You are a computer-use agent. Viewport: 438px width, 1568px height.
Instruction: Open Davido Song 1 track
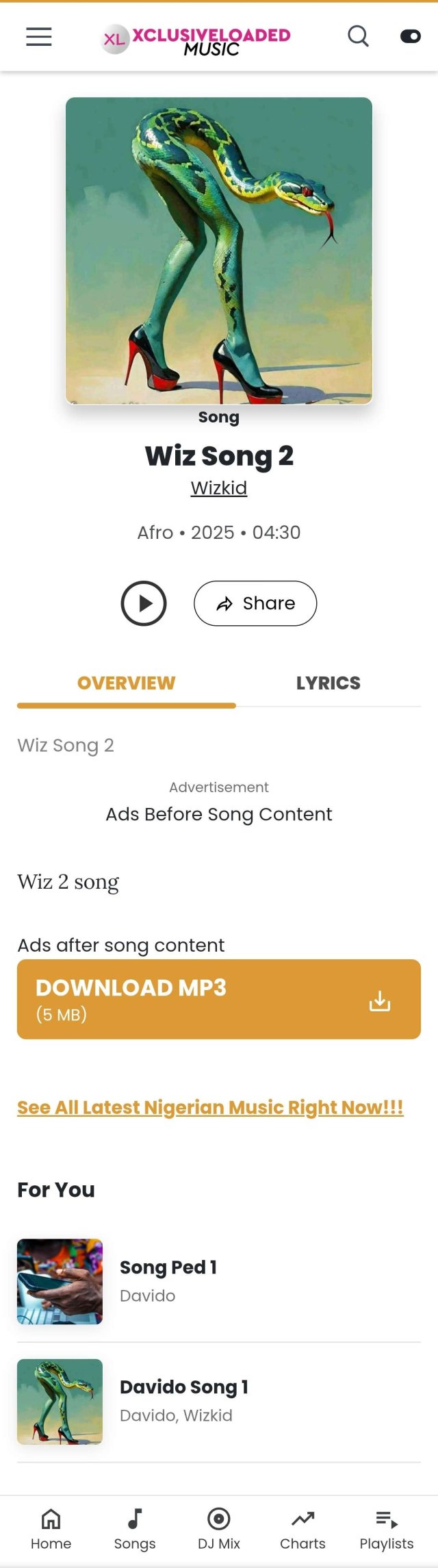pyautogui.click(x=184, y=1387)
